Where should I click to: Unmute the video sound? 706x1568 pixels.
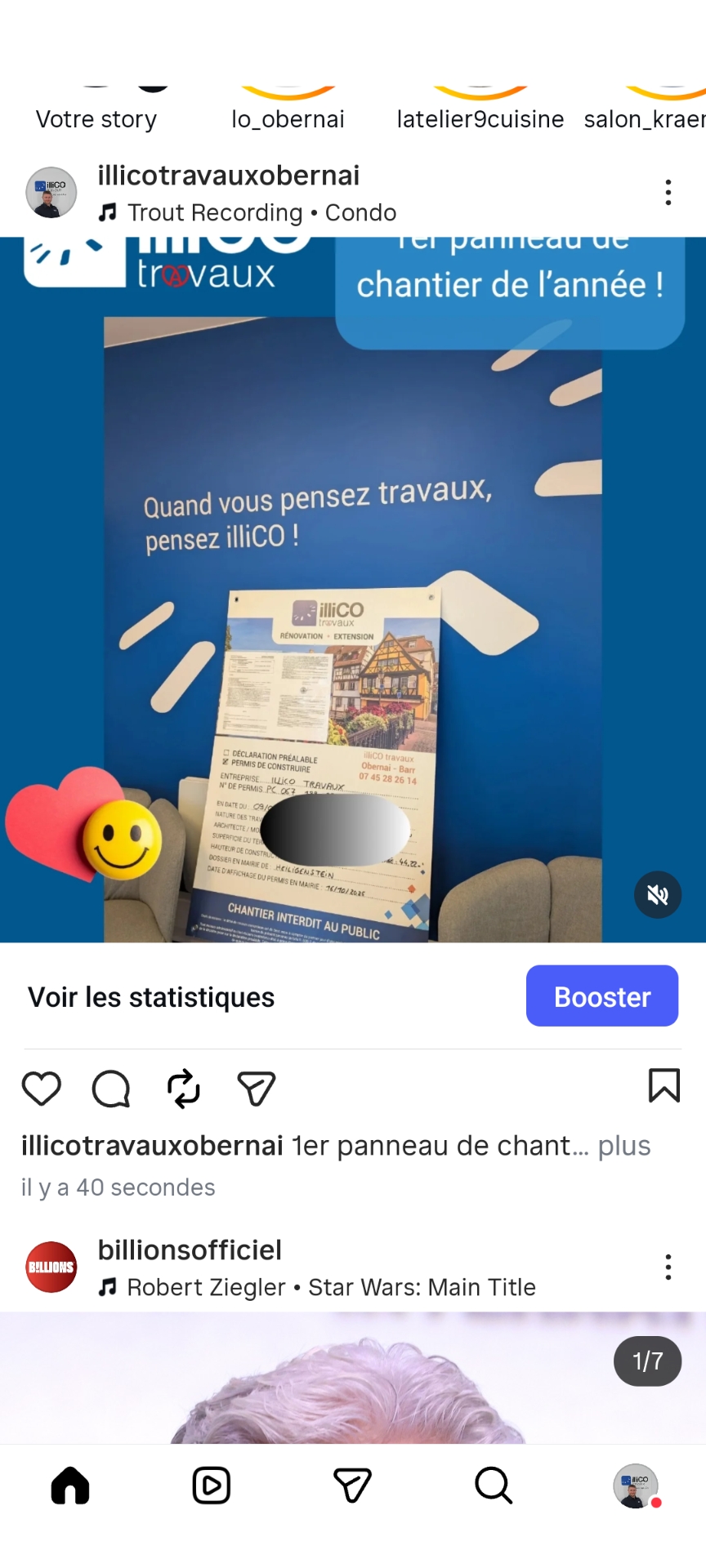coord(658,895)
